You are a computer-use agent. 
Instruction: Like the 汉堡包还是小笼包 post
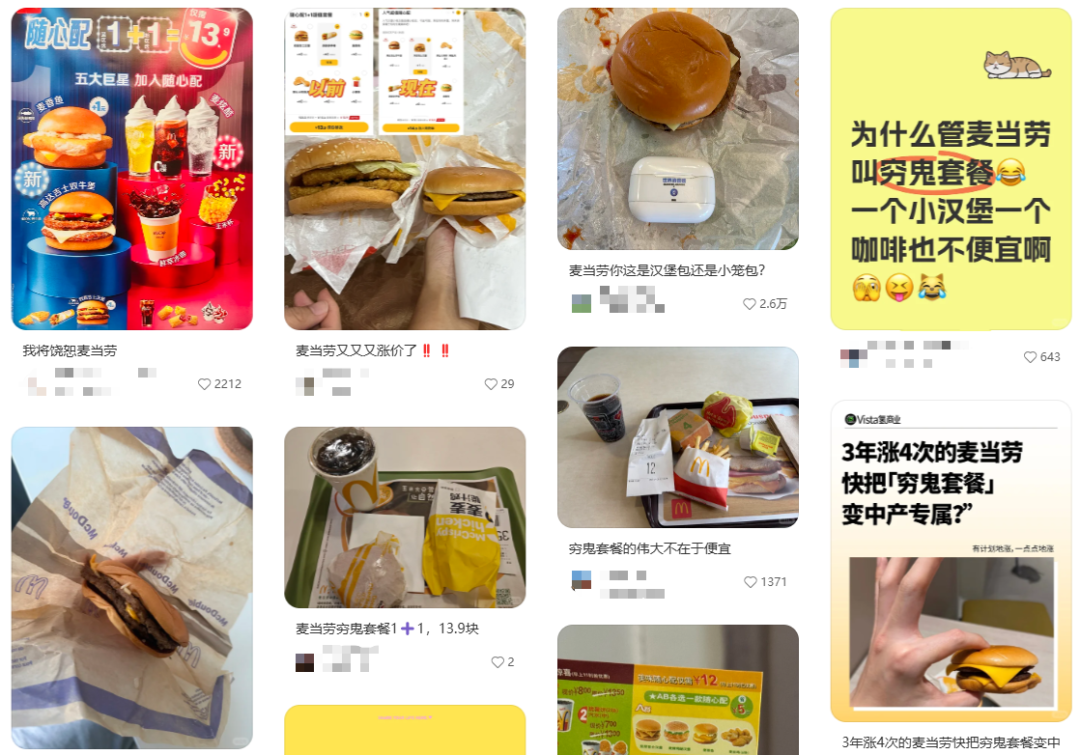pyautogui.click(x=749, y=304)
